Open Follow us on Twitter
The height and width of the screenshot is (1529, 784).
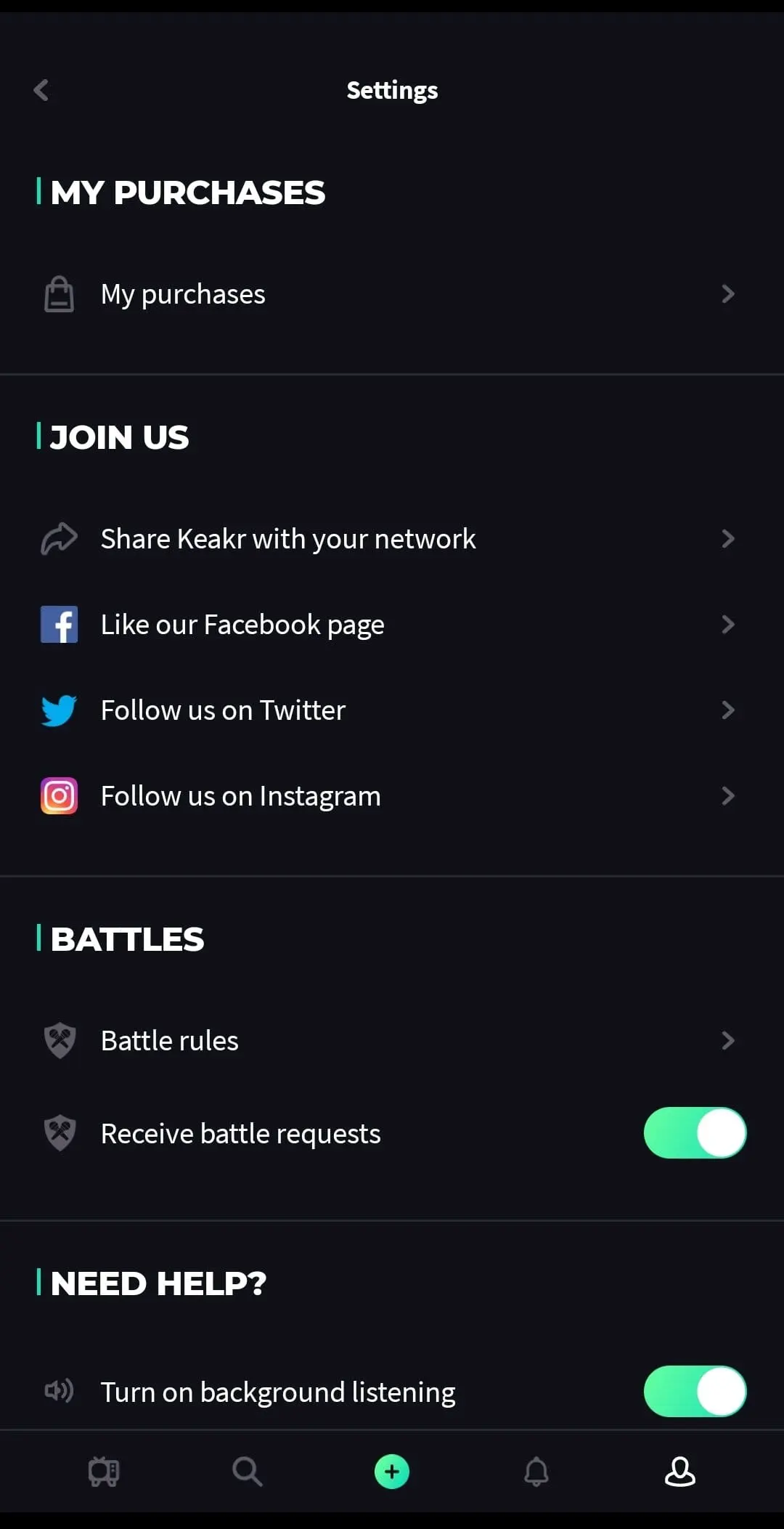click(x=392, y=710)
